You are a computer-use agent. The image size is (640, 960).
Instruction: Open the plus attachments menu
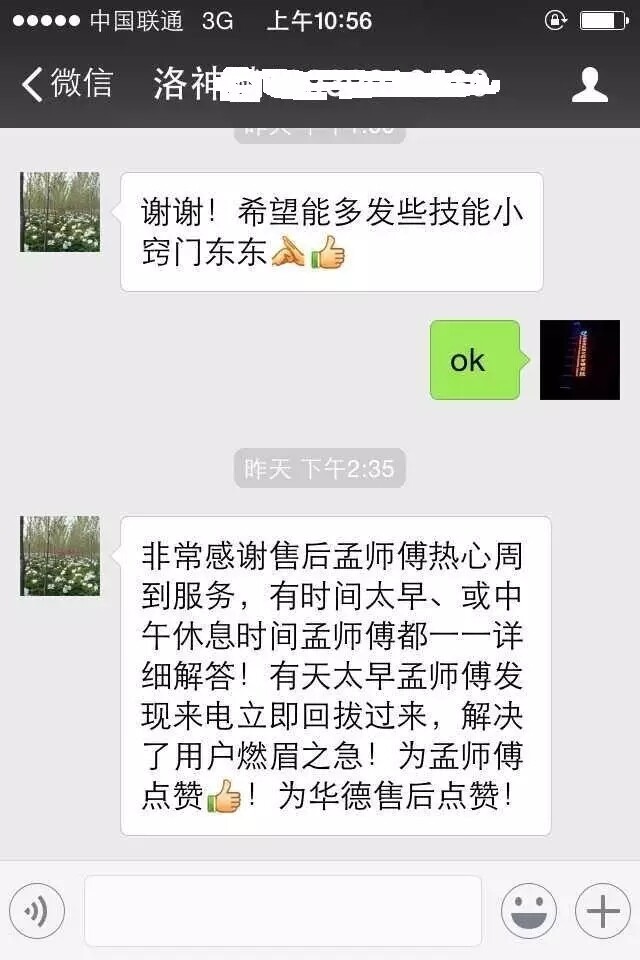coord(602,911)
